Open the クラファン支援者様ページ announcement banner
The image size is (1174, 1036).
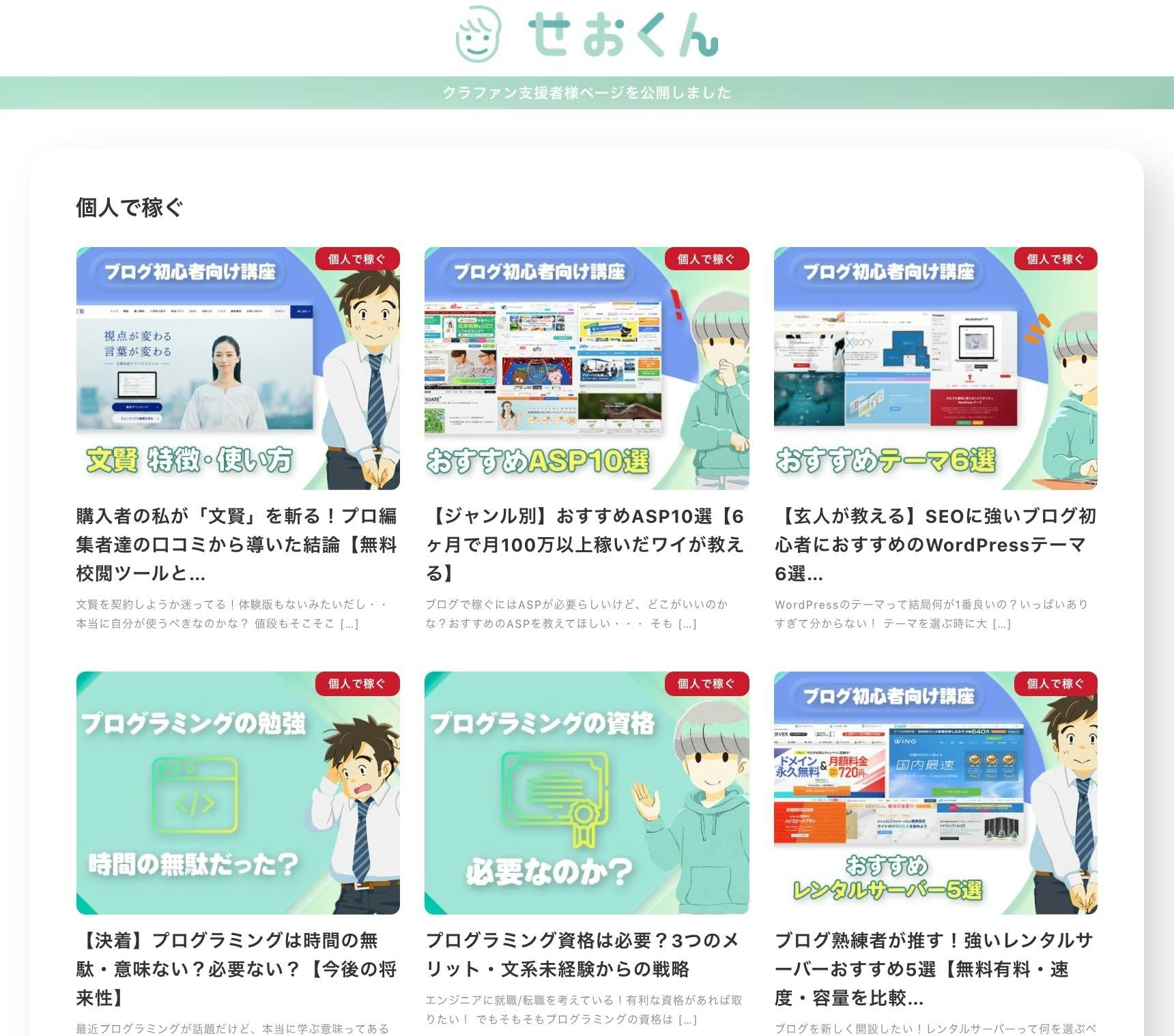pyautogui.click(x=587, y=93)
